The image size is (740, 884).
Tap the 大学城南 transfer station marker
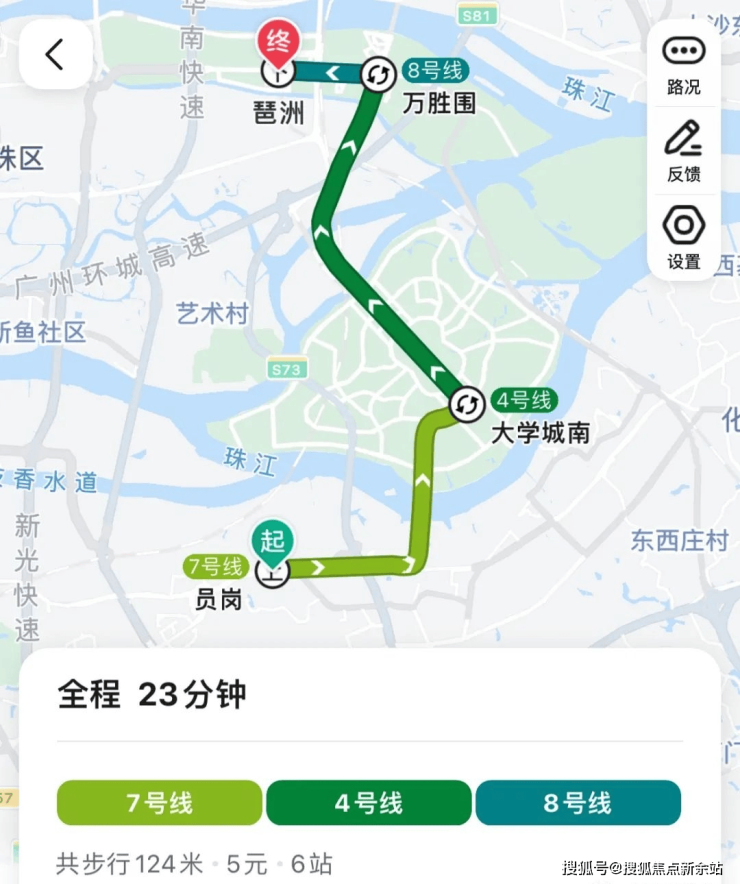click(466, 405)
